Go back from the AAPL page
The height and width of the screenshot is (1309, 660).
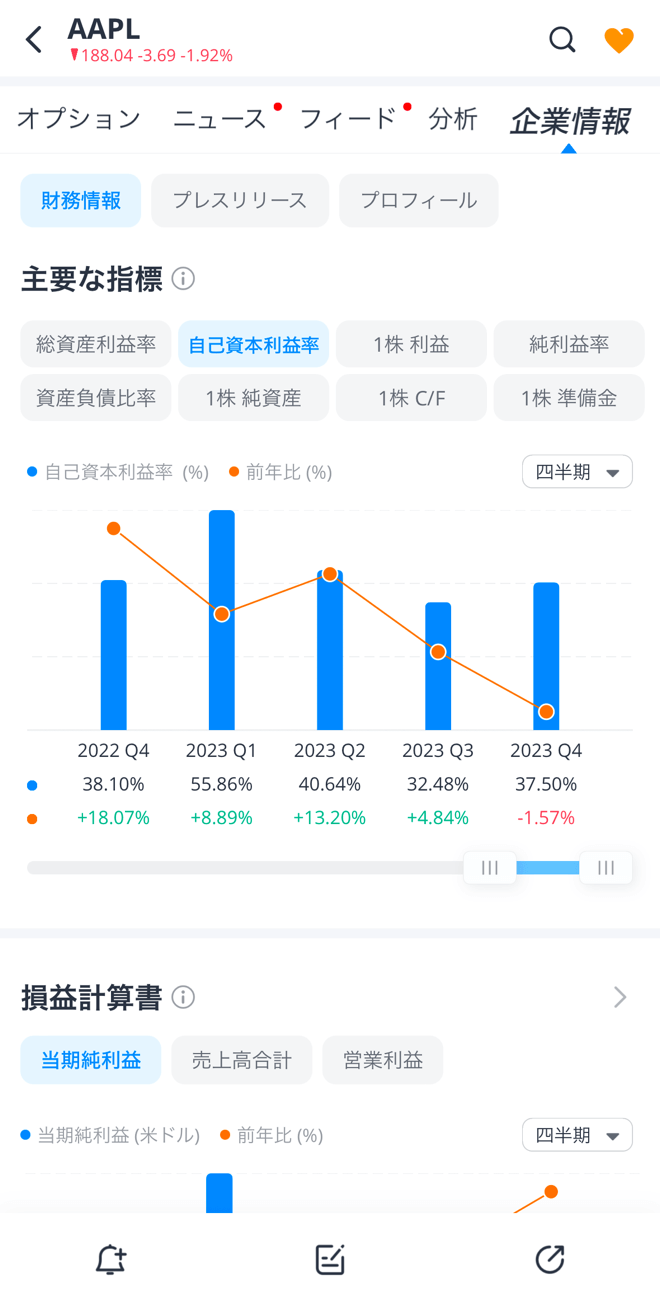click(34, 40)
